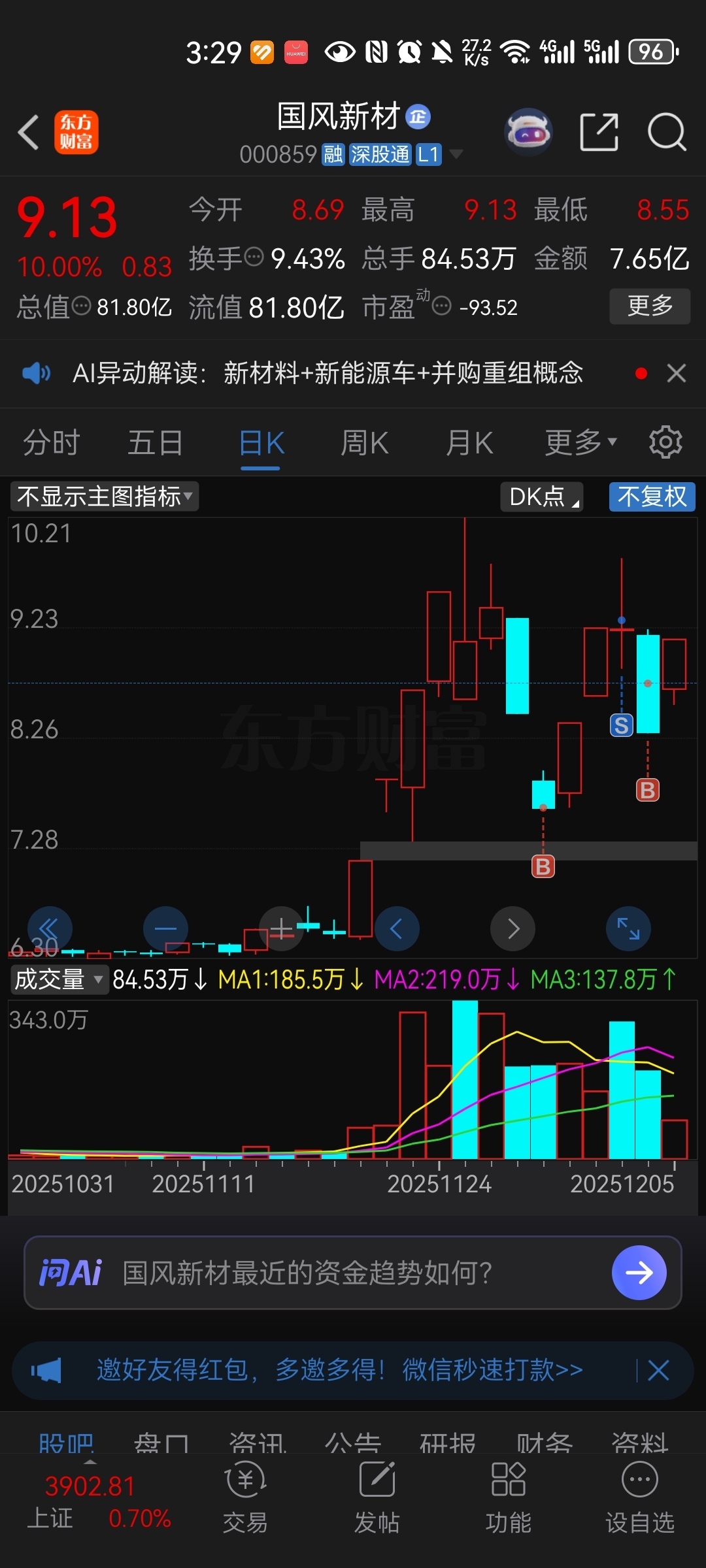This screenshot has height=1568, width=706.
Task: Dismiss the AI异动解读 banner
Action: click(x=676, y=373)
